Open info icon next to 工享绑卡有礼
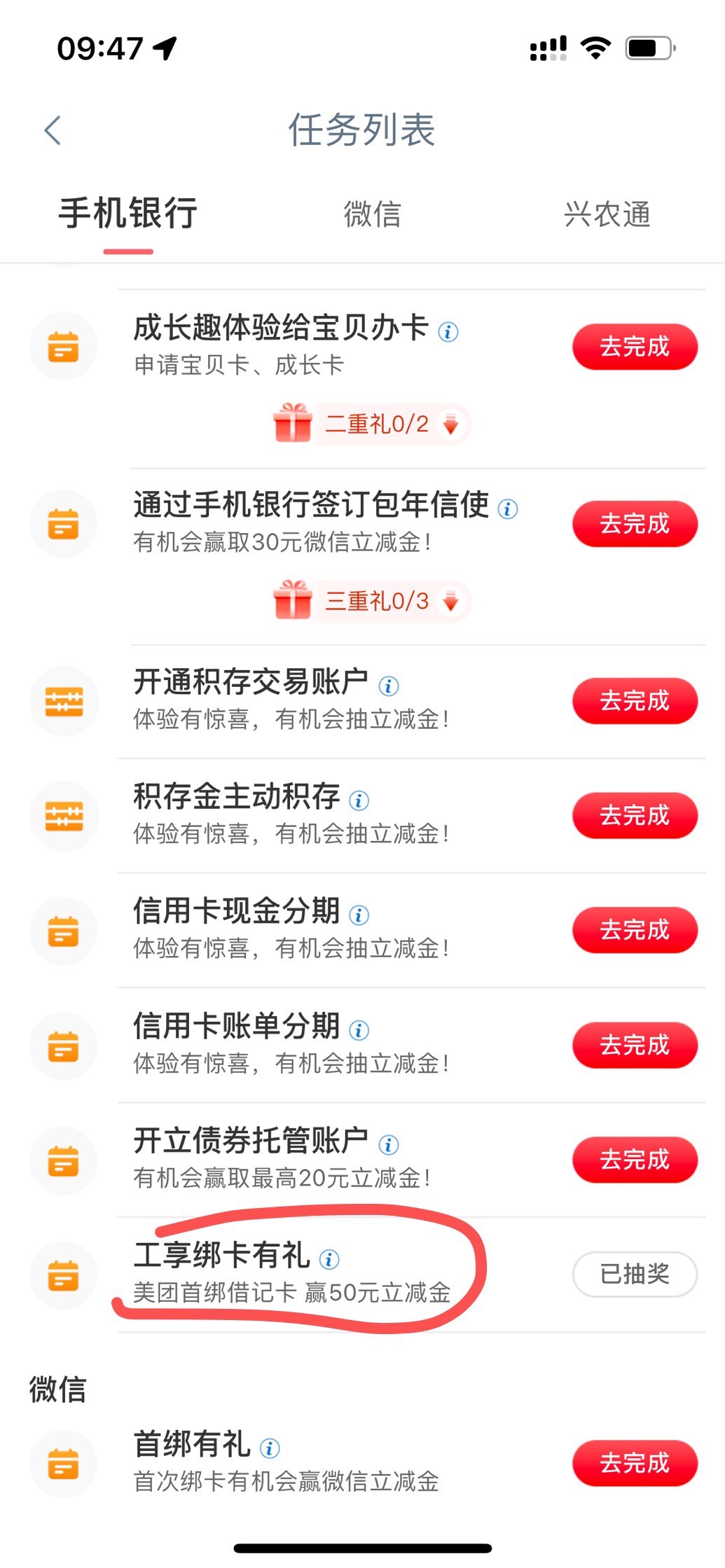Image resolution: width=725 pixels, height=1568 pixels. (329, 1260)
